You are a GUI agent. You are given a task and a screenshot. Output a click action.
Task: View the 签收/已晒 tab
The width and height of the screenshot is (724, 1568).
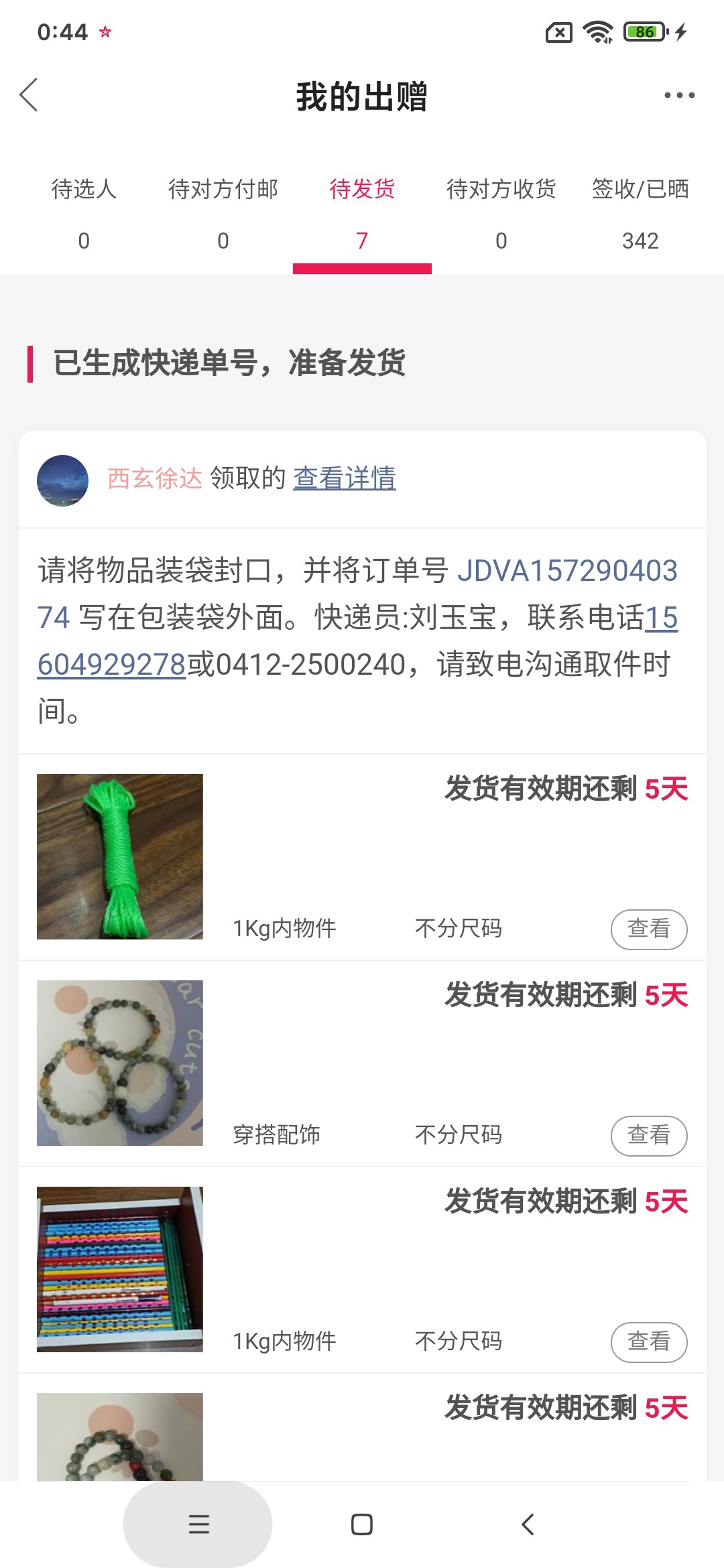point(640,213)
